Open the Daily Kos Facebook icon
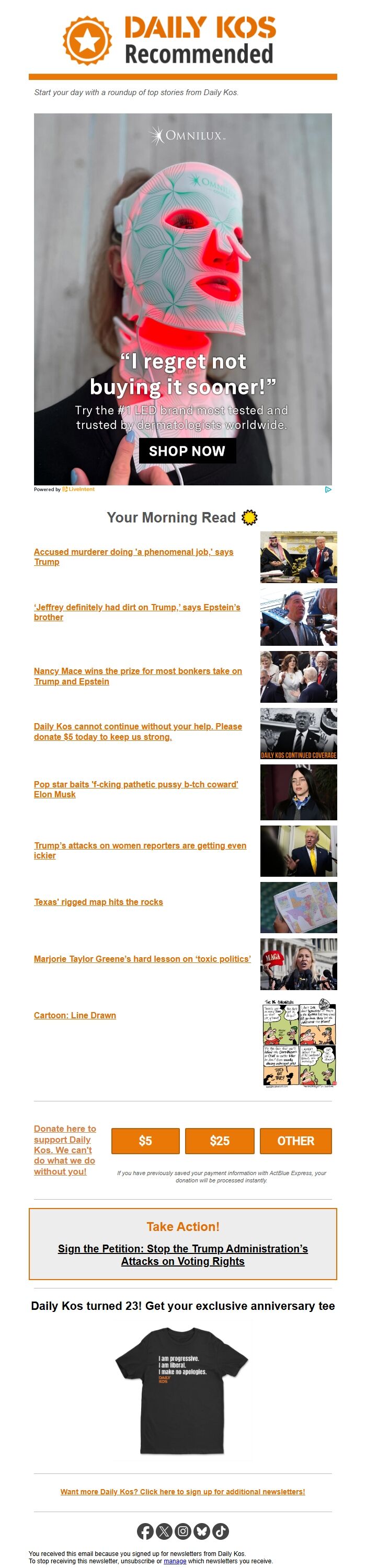 coord(145,1531)
